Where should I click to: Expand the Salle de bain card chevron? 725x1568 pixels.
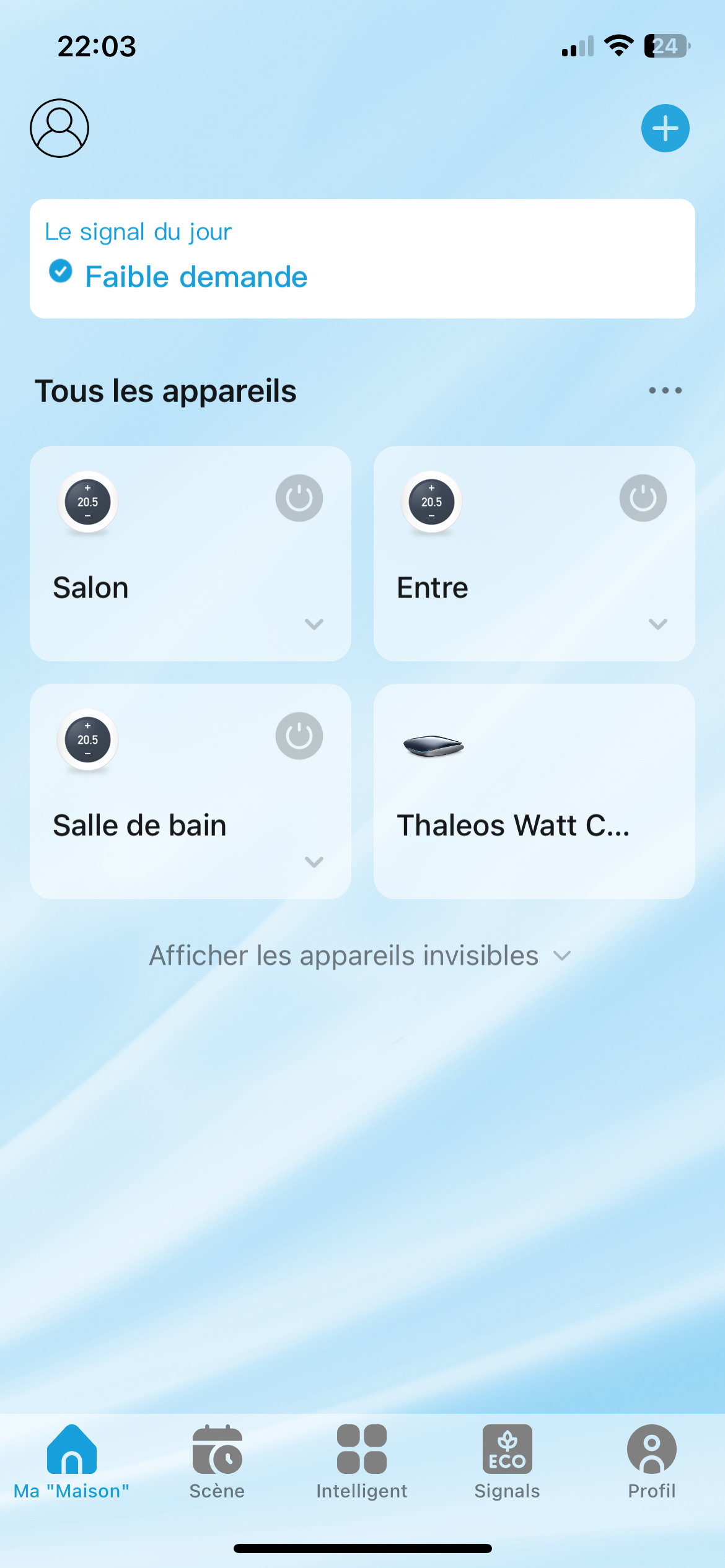coord(314,861)
